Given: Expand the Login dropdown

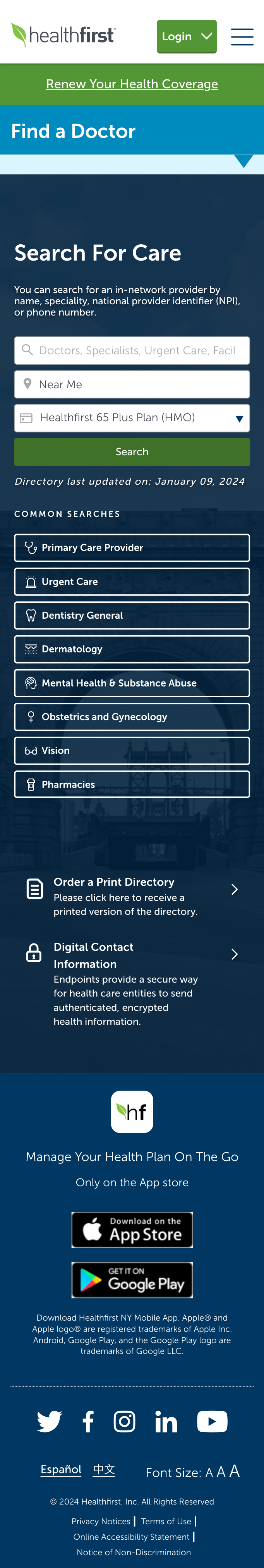Looking at the screenshot, I should tap(187, 36).
